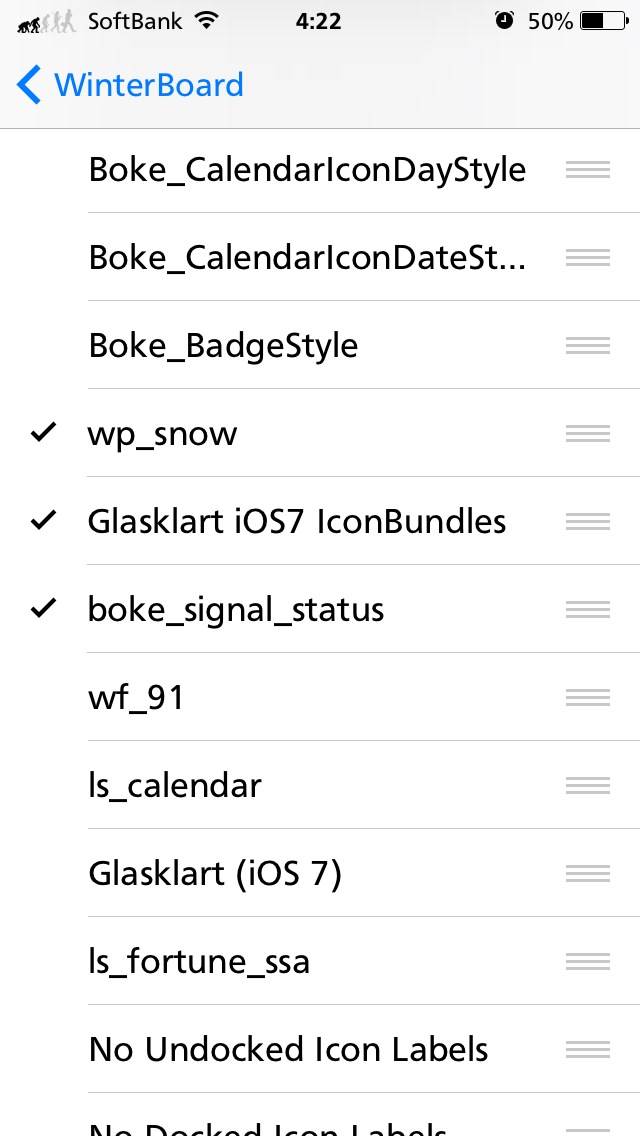Deselect Glasklart iOS7 IconBundles
The width and height of the screenshot is (640, 1136).
pyautogui.click(x=320, y=521)
